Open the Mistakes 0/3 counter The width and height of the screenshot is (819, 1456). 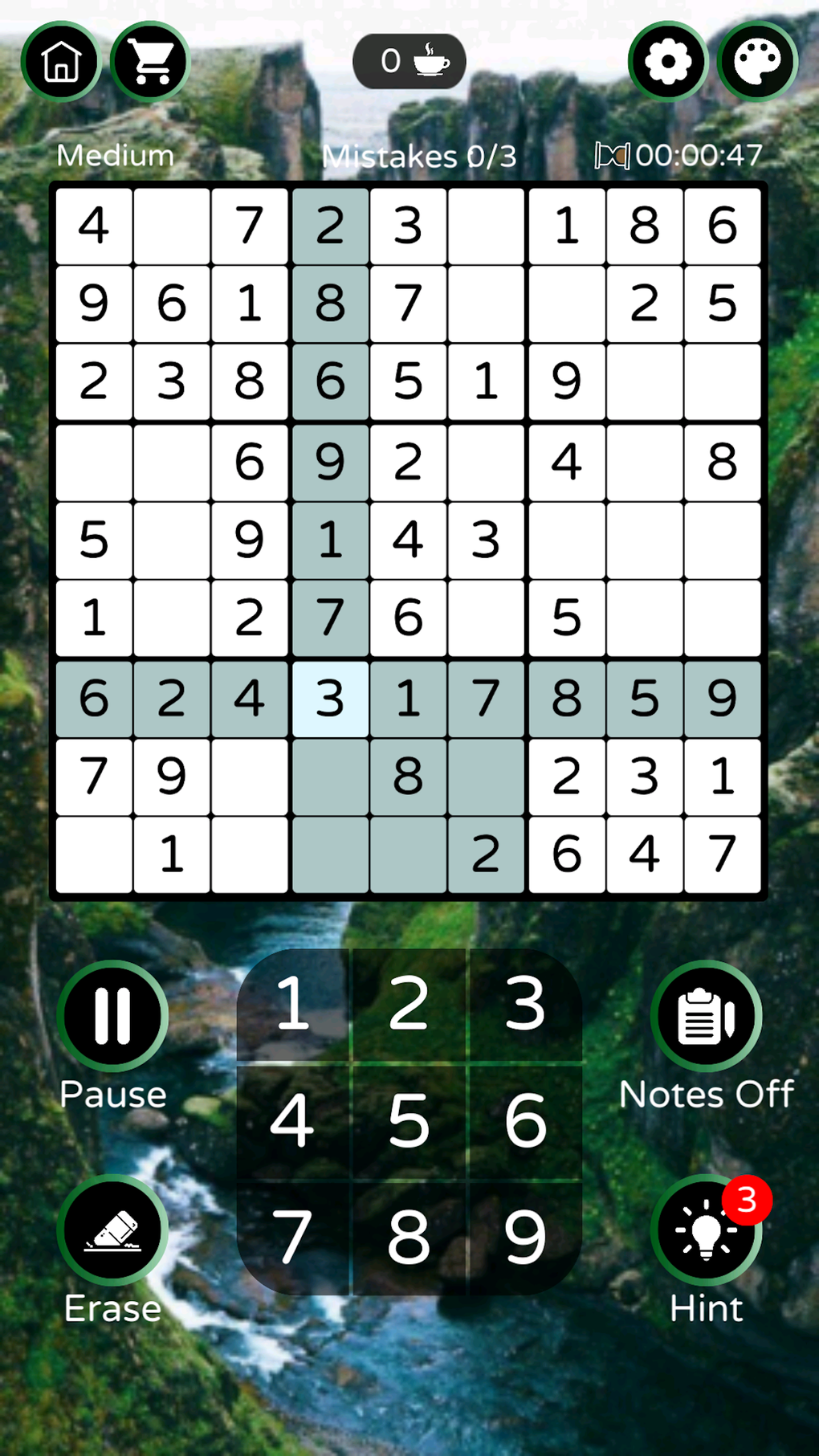pyautogui.click(x=422, y=157)
